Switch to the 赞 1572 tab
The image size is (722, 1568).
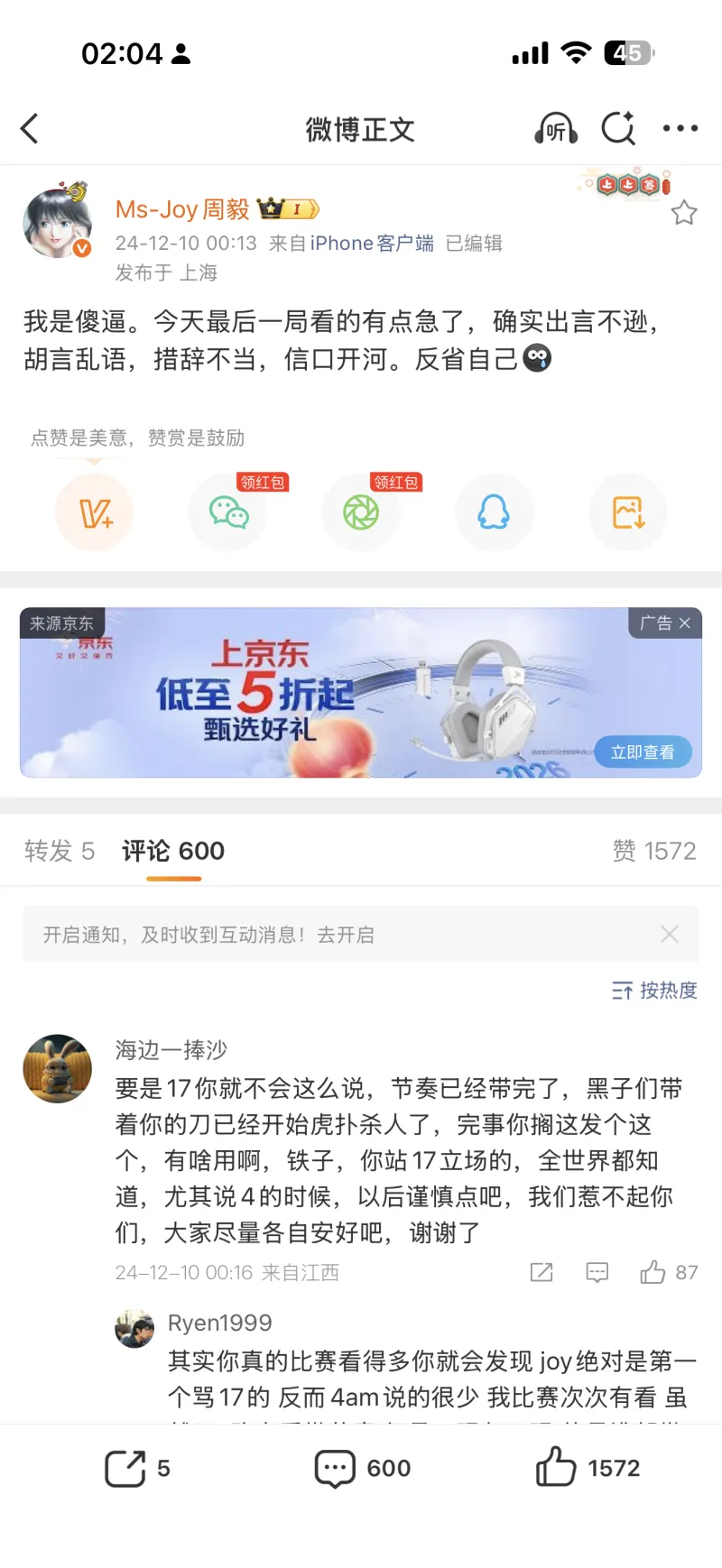click(x=654, y=851)
